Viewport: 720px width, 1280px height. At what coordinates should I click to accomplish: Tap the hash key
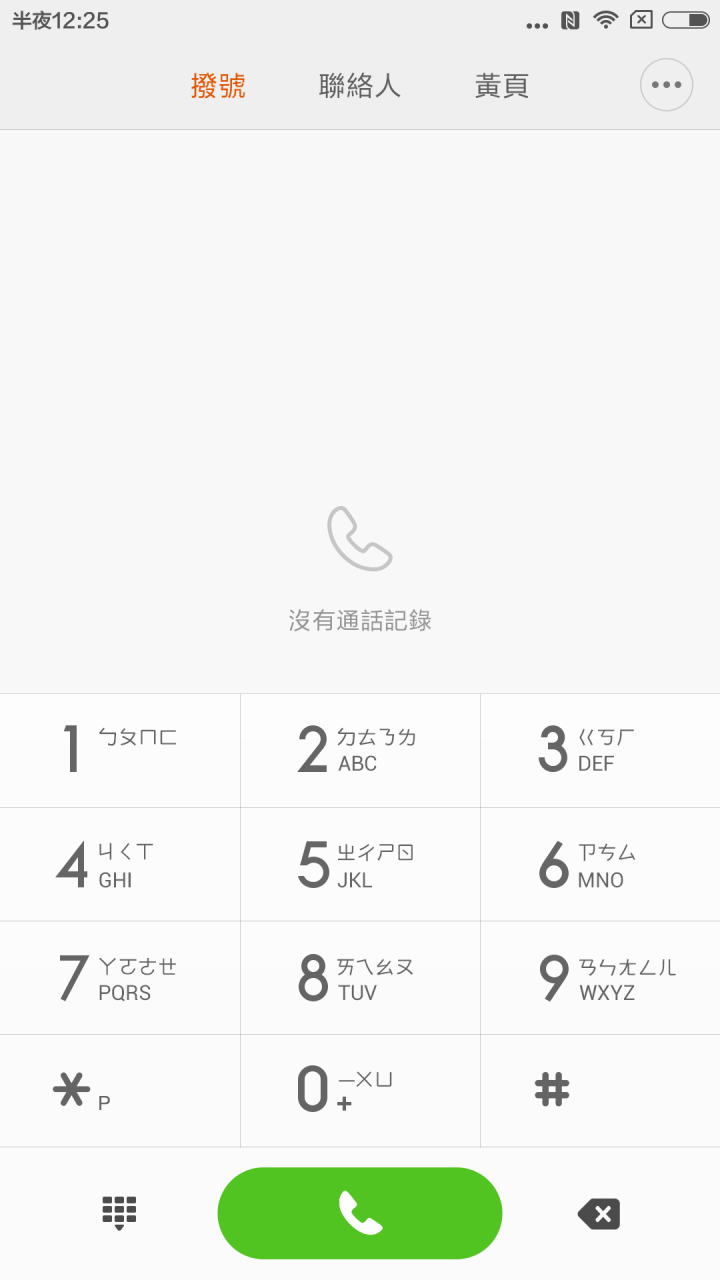600,1090
